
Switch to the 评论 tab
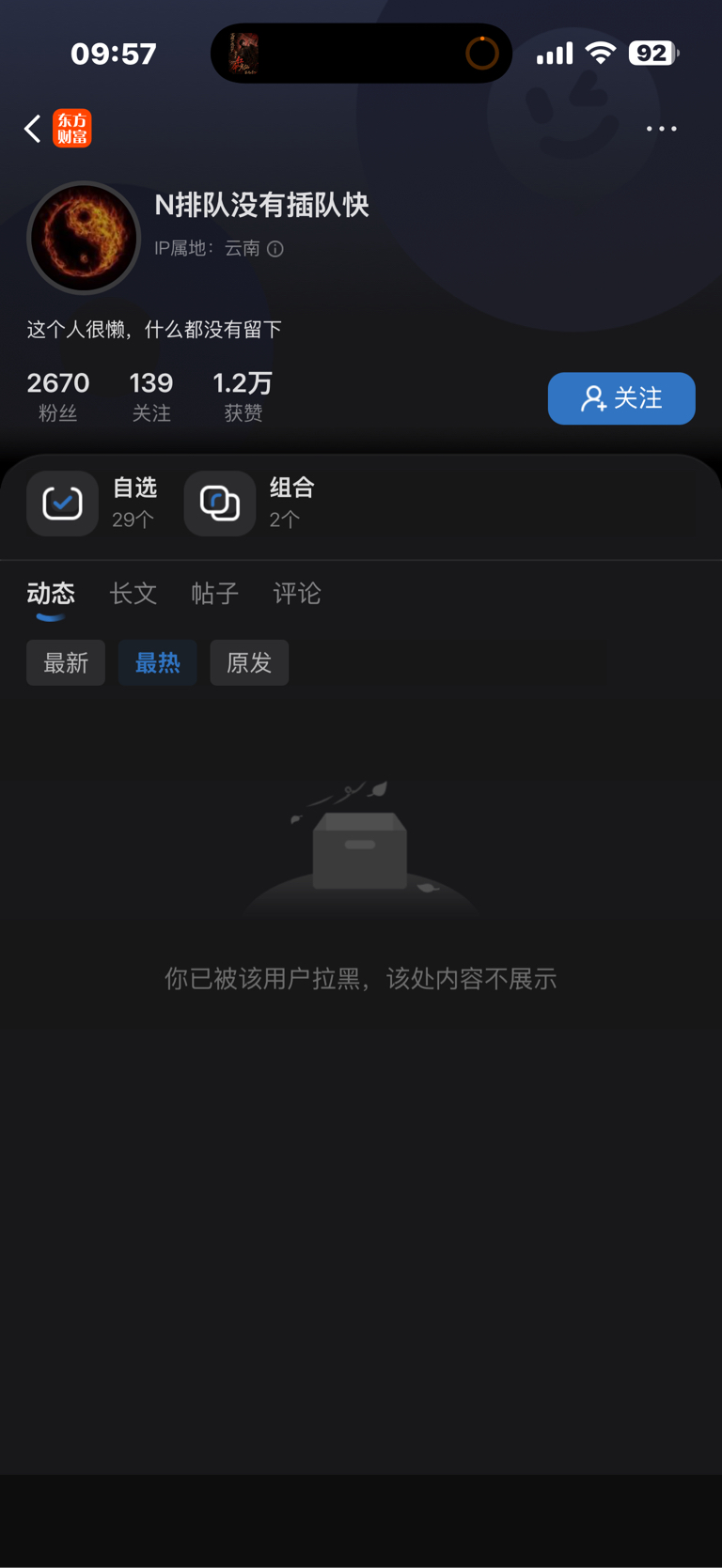[296, 594]
